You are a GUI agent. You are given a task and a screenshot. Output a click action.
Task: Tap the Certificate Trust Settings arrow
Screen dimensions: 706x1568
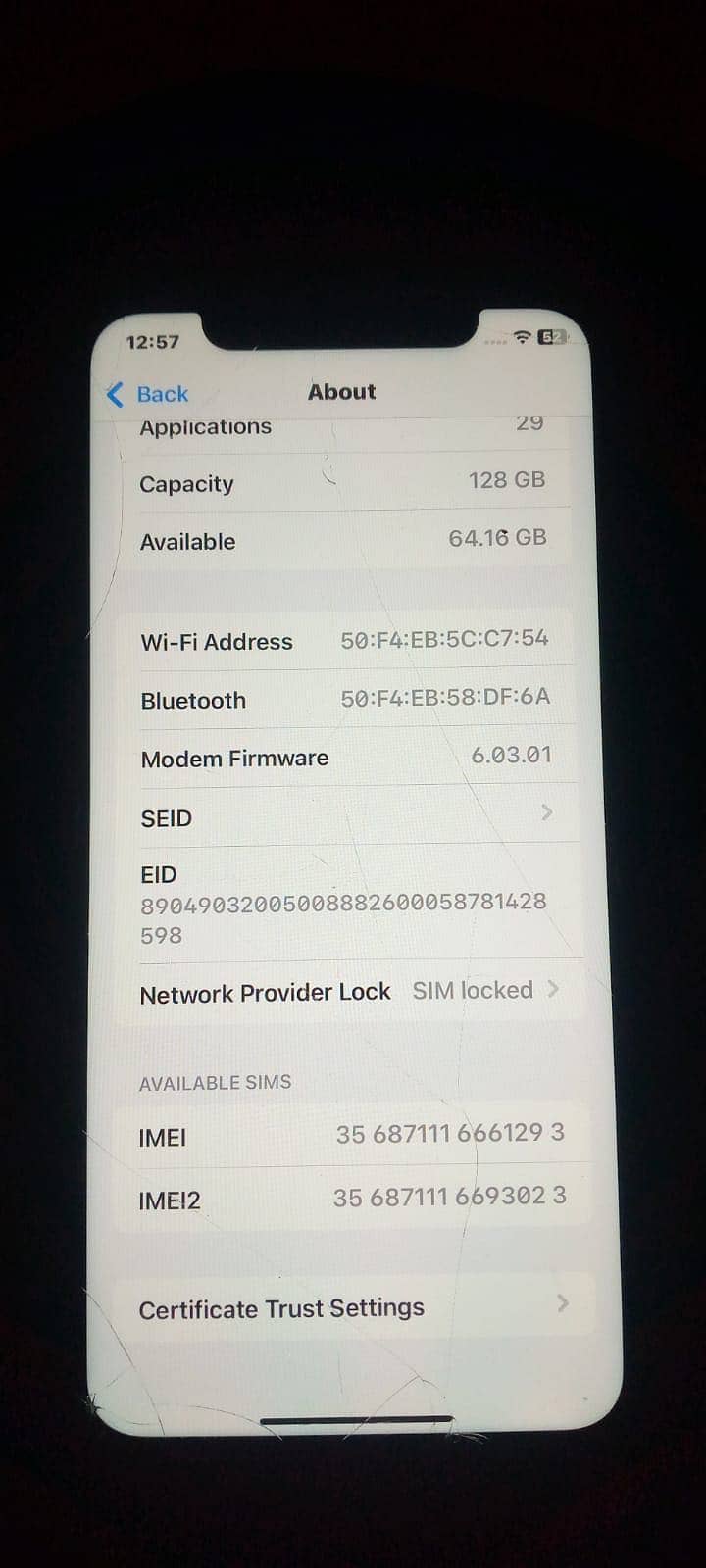click(x=562, y=1303)
